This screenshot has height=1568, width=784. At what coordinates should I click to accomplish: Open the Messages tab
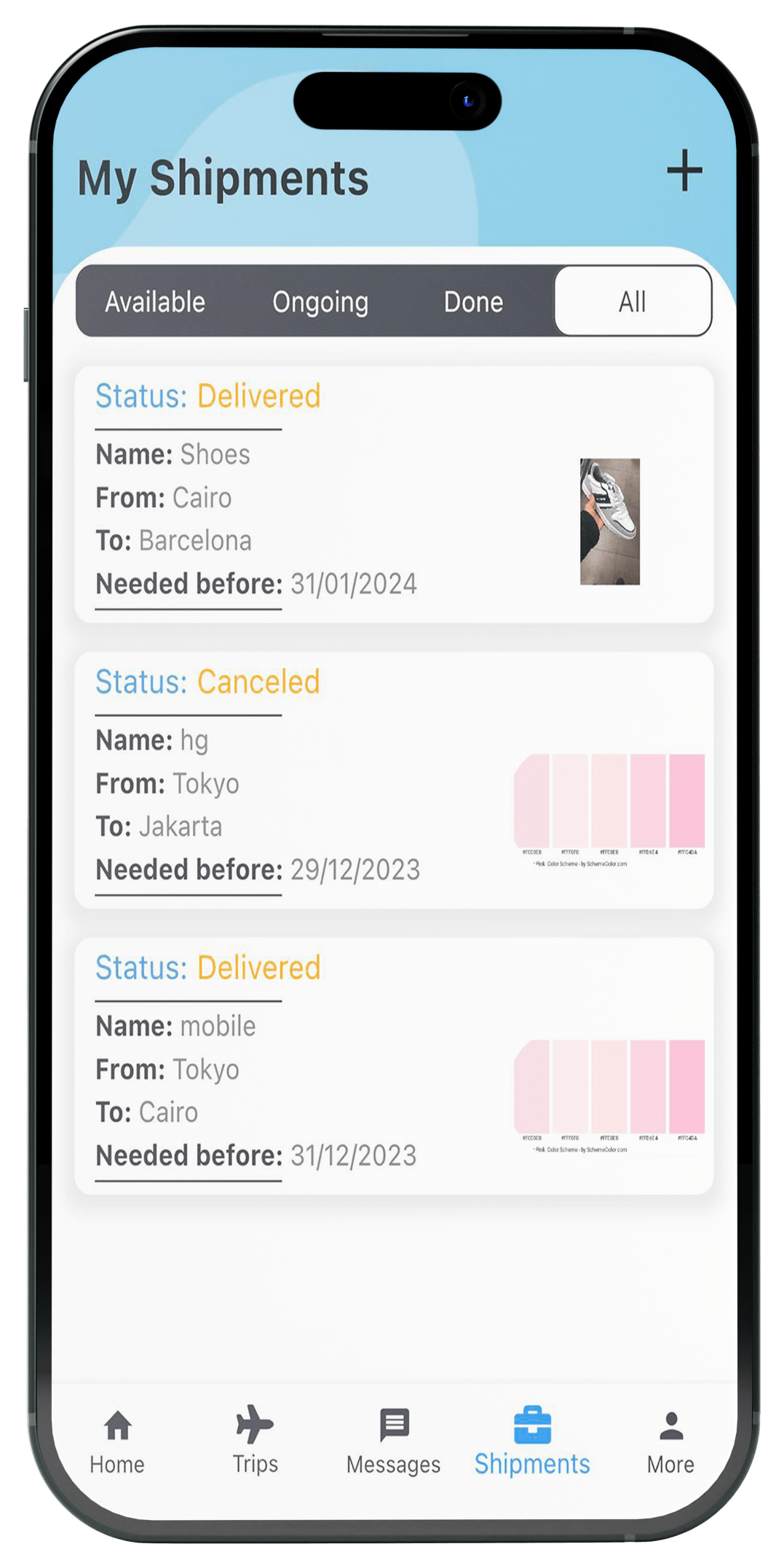point(393,1442)
